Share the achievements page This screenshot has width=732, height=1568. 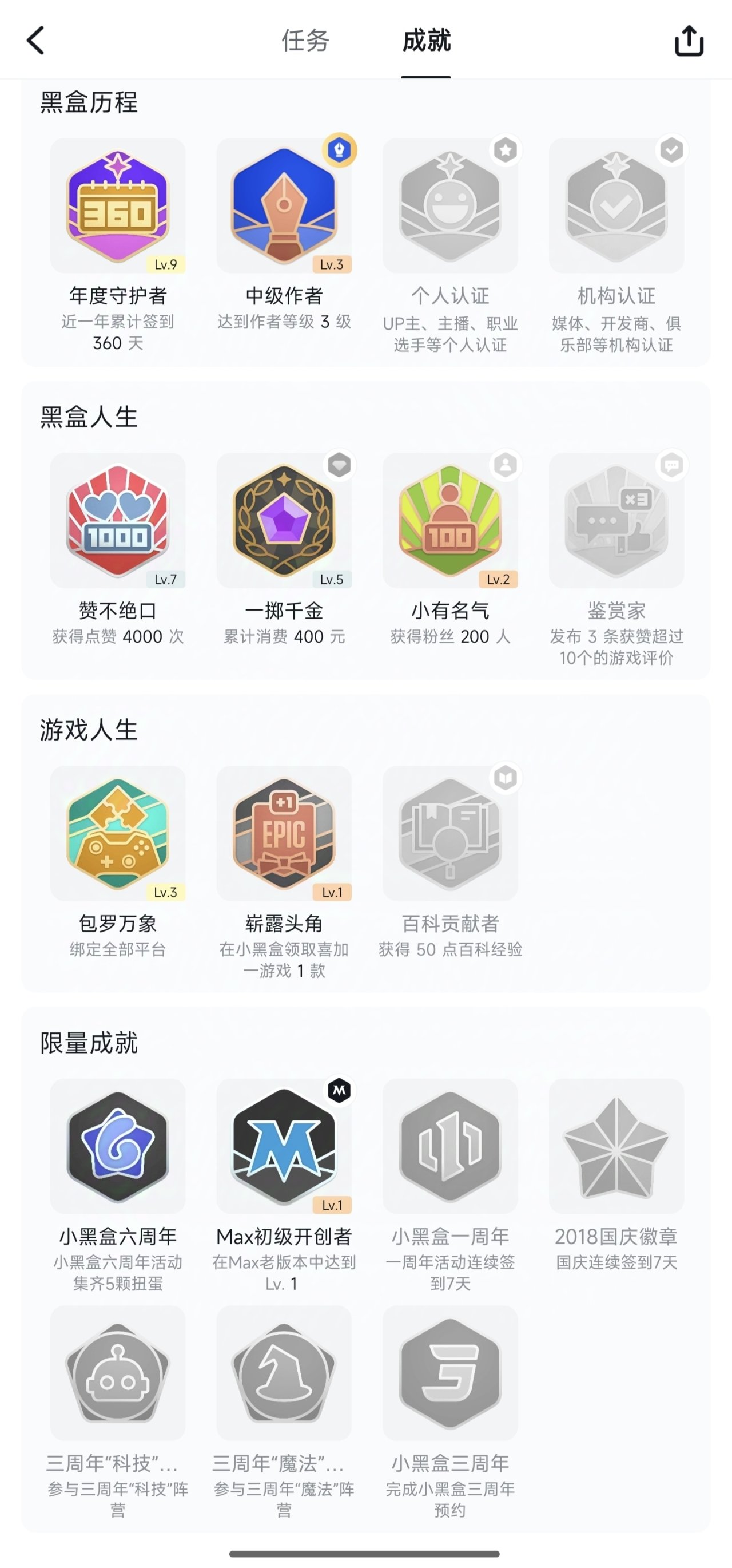(x=689, y=41)
